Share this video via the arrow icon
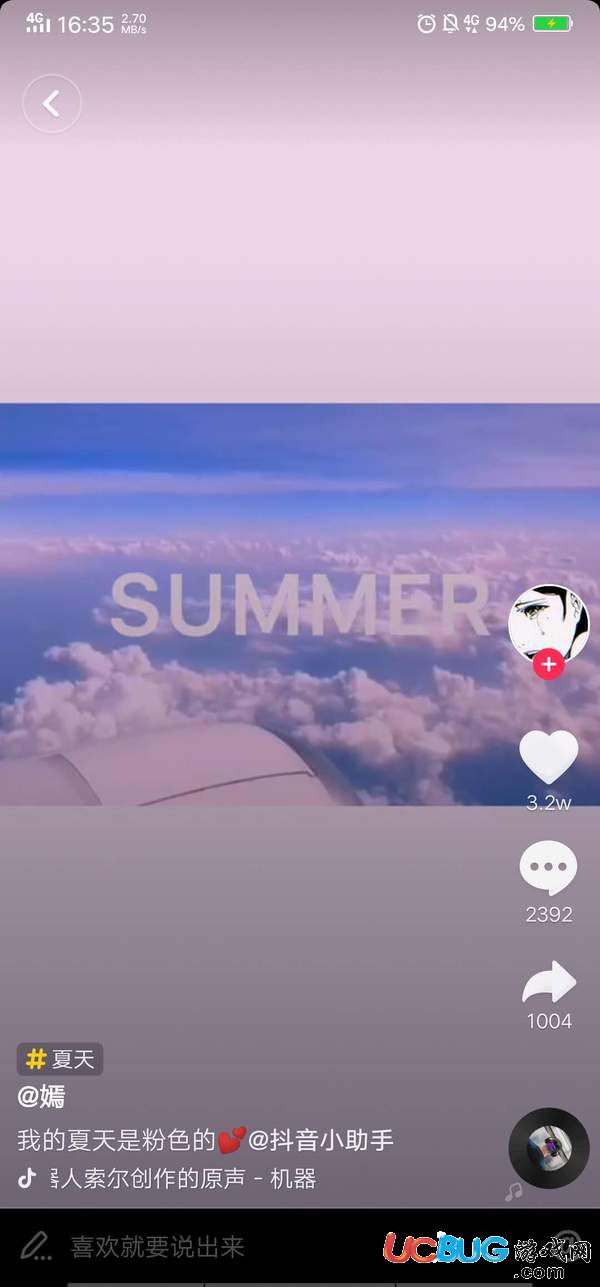Screen dimensions: 600x1287 pyautogui.click(x=549, y=983)
